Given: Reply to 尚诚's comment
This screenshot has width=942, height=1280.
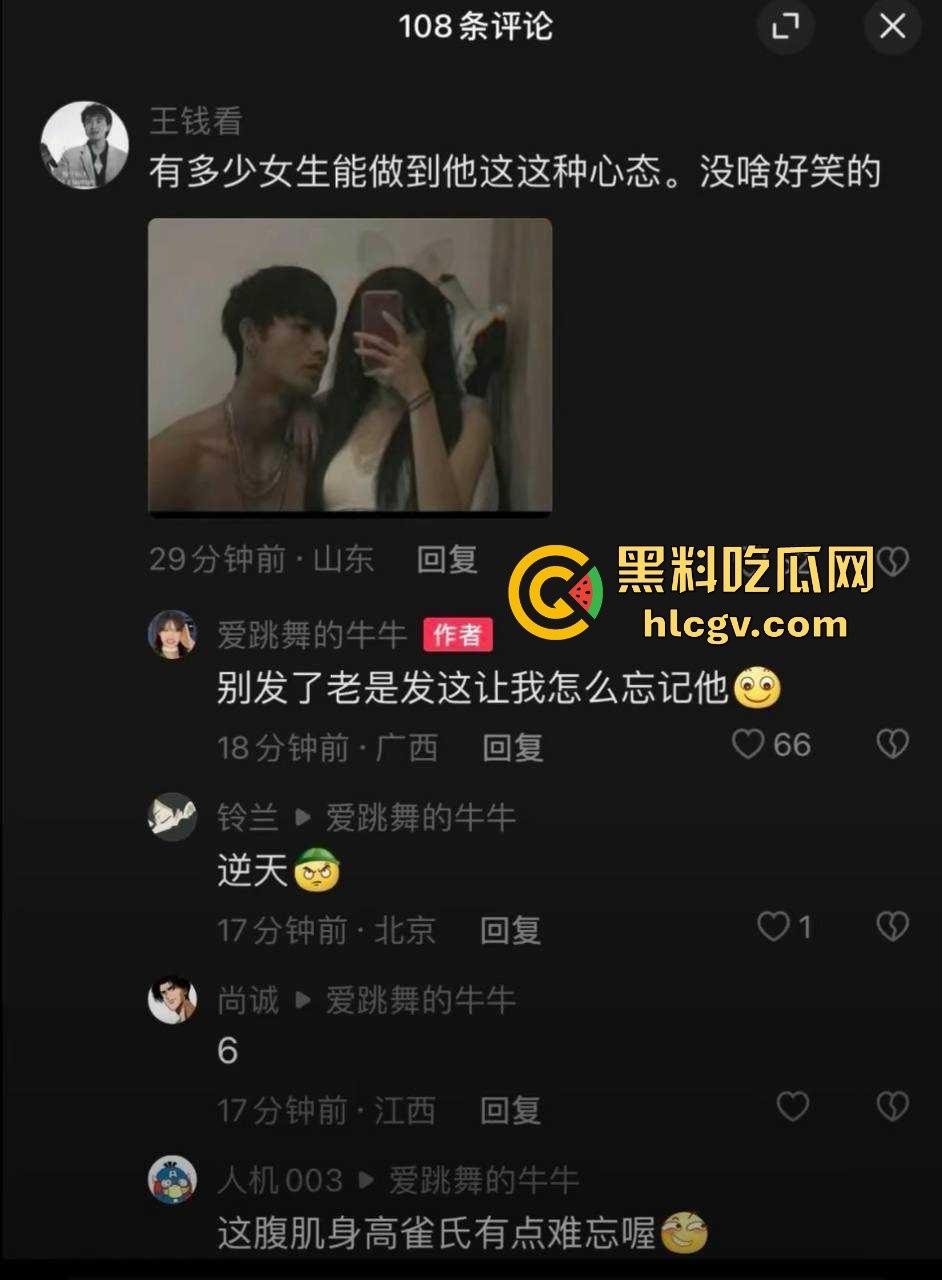Looking at the screenshot, I should click(x=510, y=1110).
